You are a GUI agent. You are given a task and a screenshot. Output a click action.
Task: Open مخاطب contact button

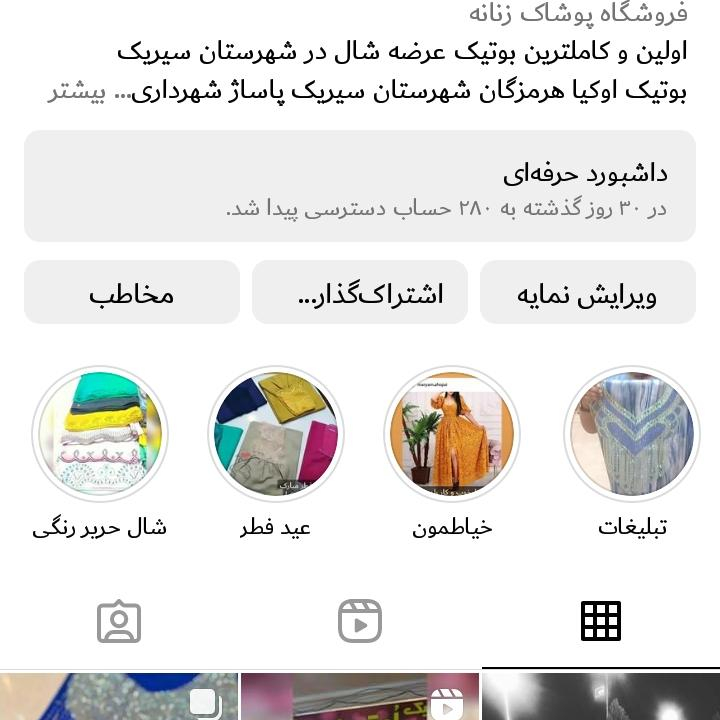click(132, 293)
